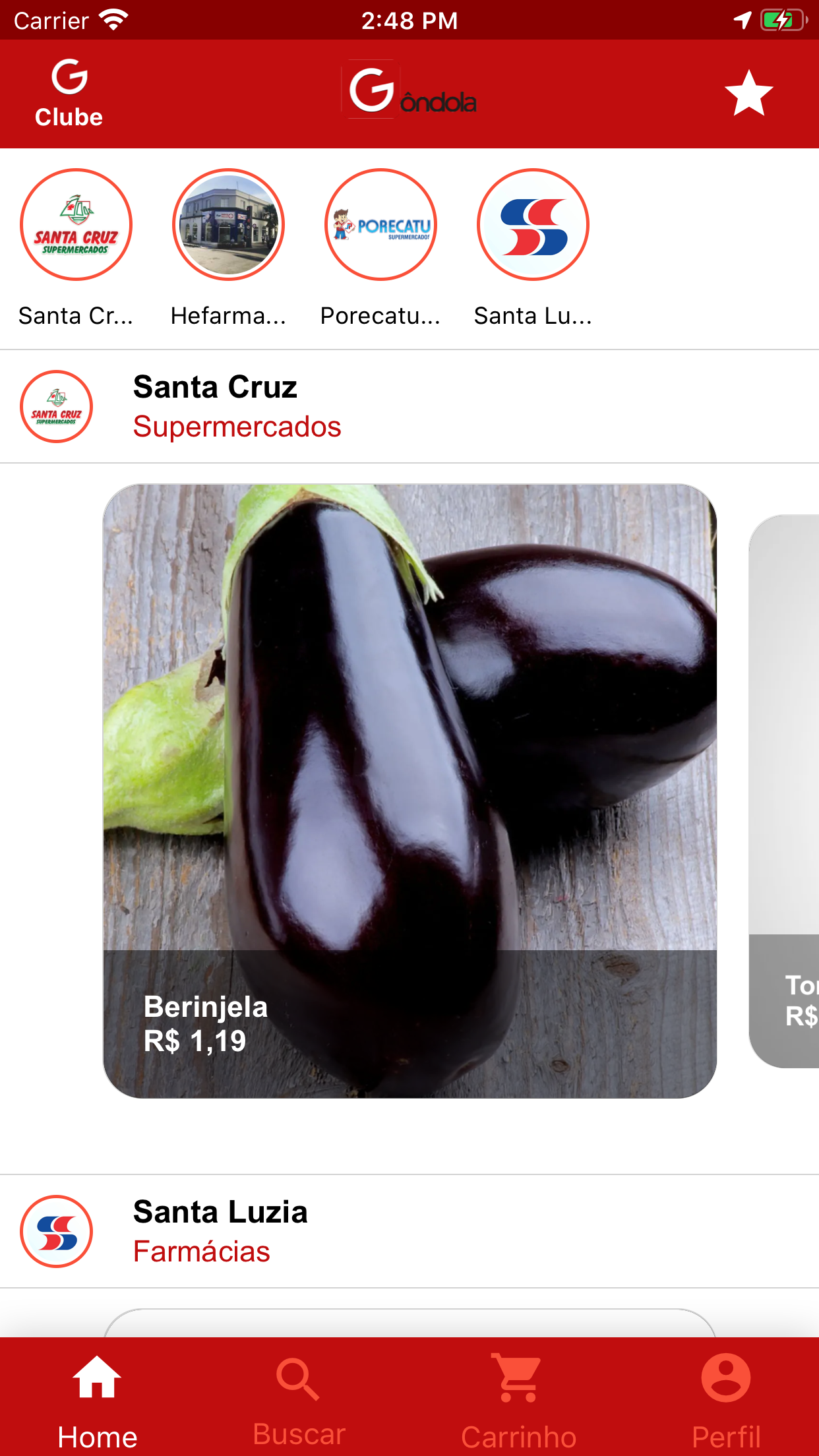819x1456 pixels.
Task: Open the Clube section
Action: (69, 94)
